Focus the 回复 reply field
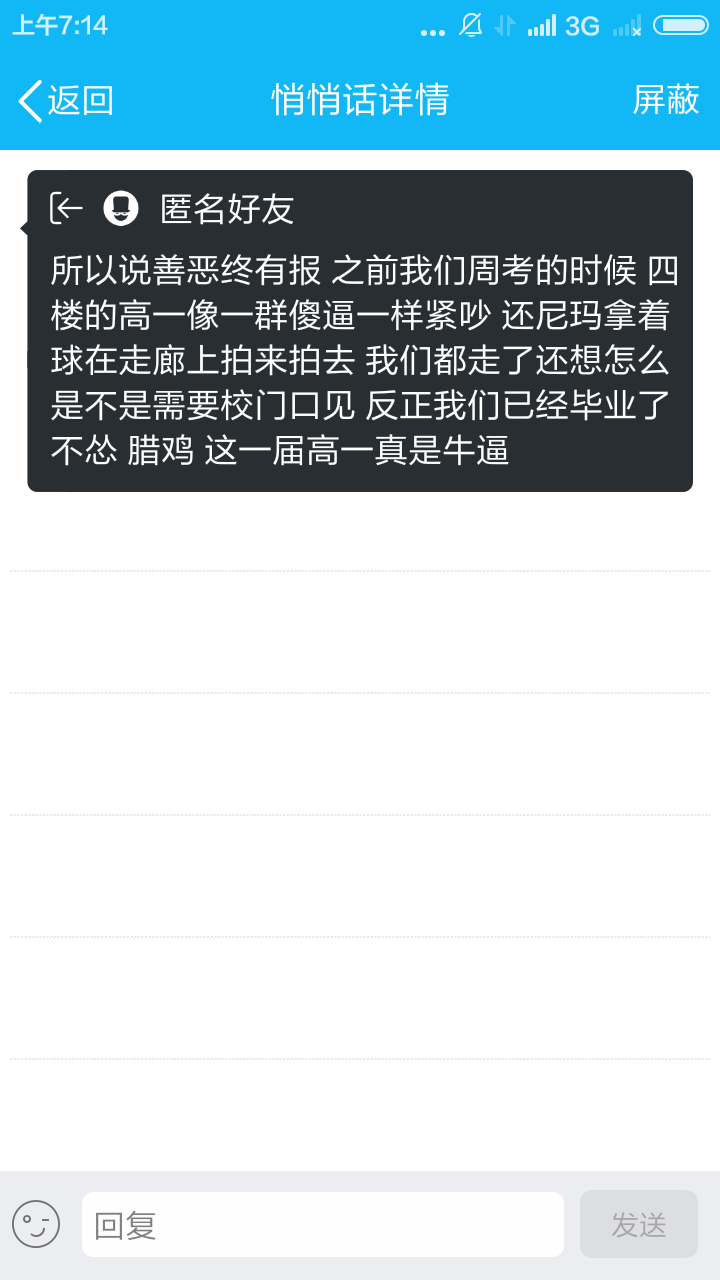This screenshot has width=720, height=1280. 322,1224
